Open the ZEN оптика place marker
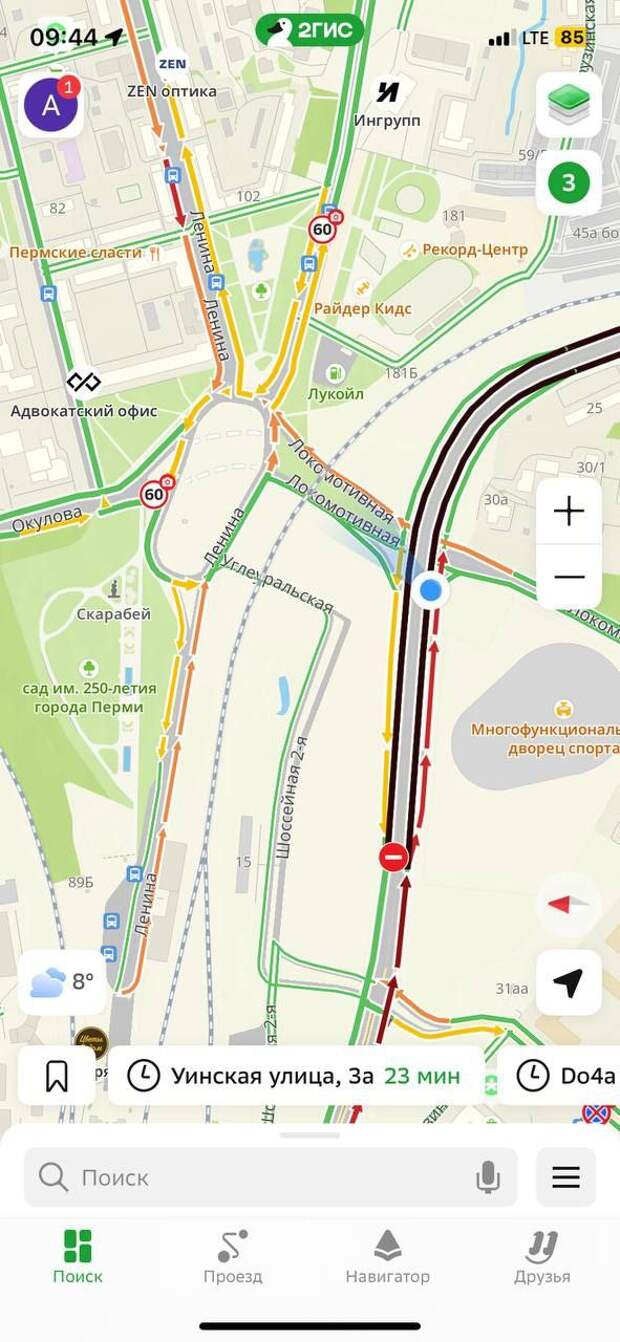Viewport: 620px width, 1342px height. click(172, 65)
